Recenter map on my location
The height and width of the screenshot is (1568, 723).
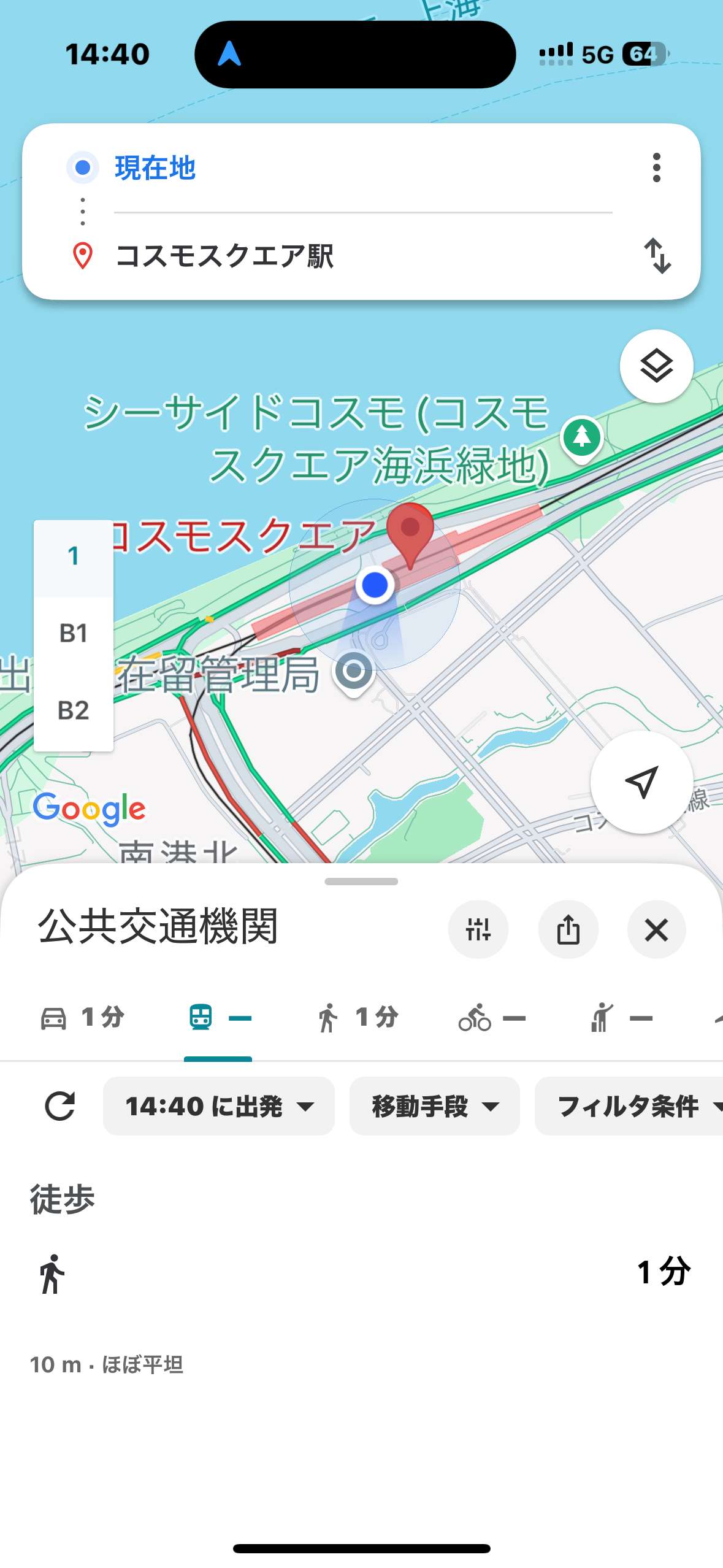tap(641, 782)
